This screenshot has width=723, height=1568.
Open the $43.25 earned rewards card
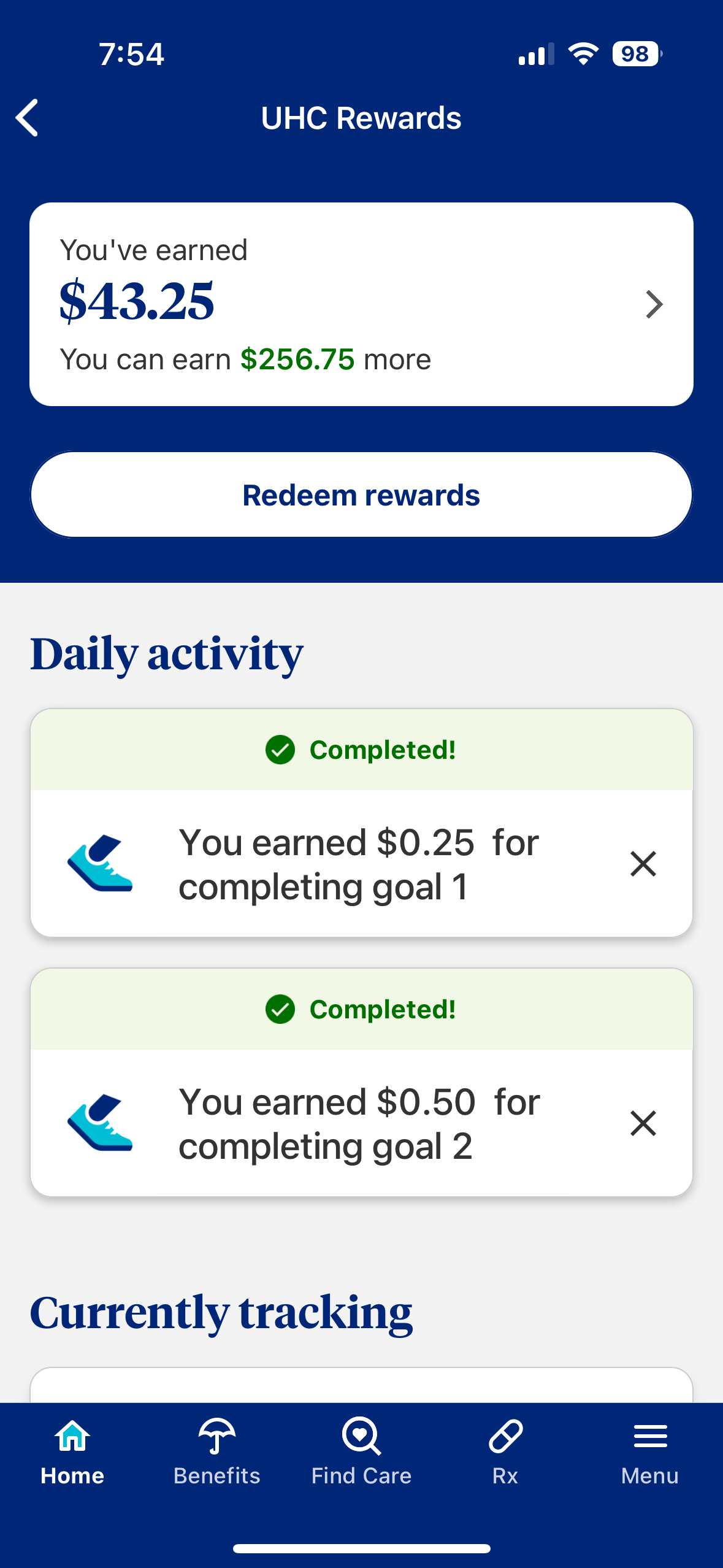pos(361,304)
